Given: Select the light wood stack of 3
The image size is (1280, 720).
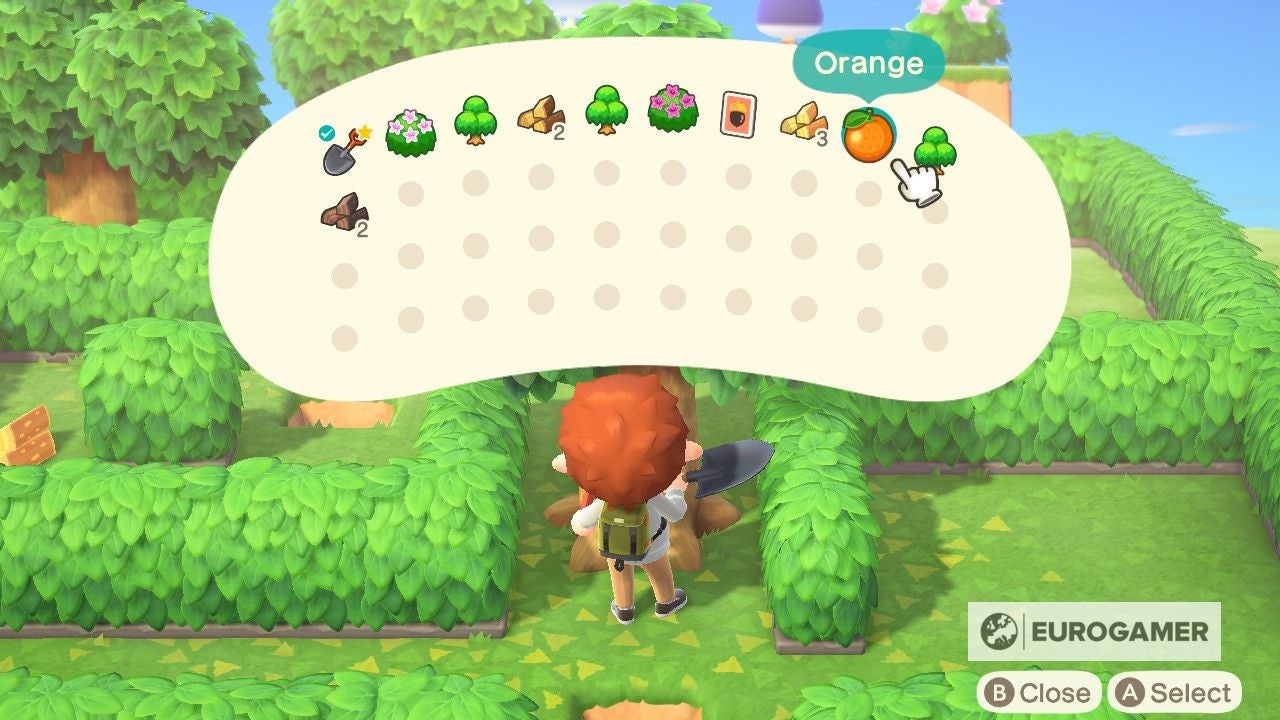Looking at the screenshot, I should point(803,122).
